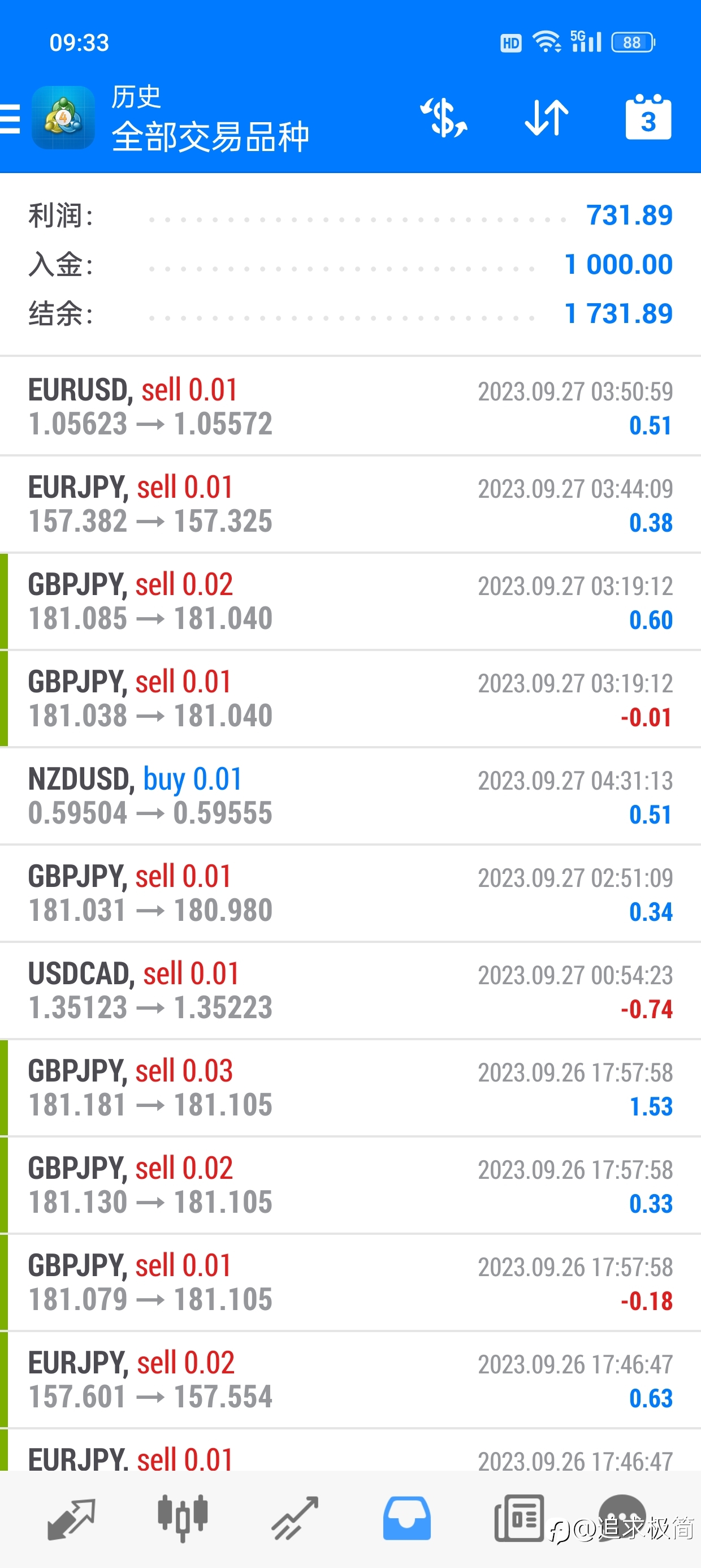
Task: Switch to the News tab
Action: point(518,1519)
